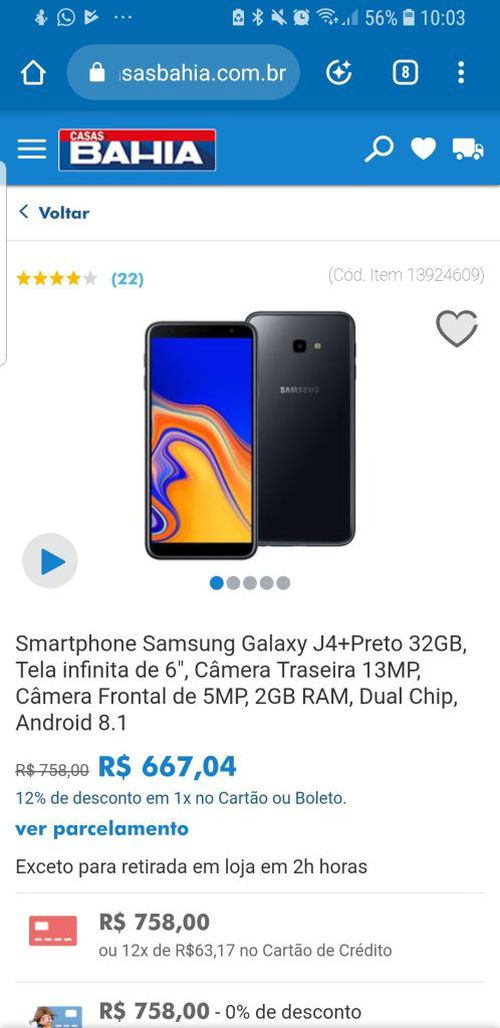
Task: Open the Casas Bahia hamburger menu
Action: coord(31,149)
